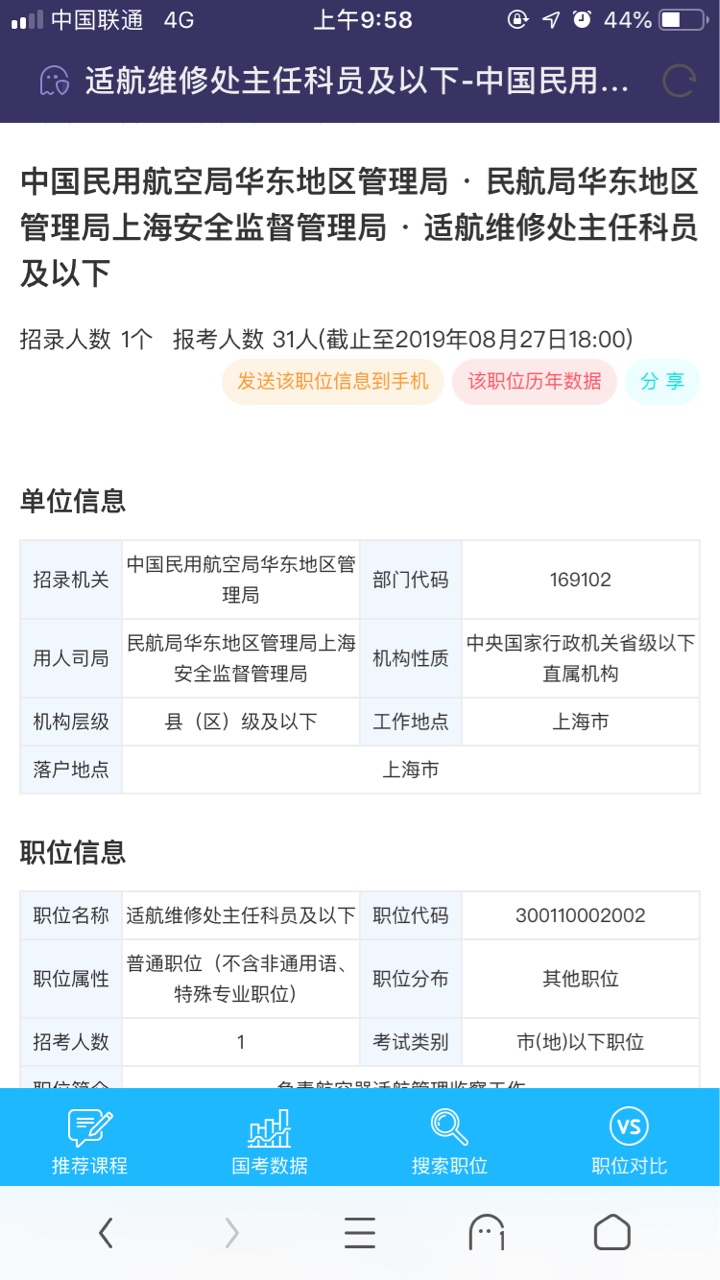
Task: Switch to 国考数据
Action: point(269,1141)
